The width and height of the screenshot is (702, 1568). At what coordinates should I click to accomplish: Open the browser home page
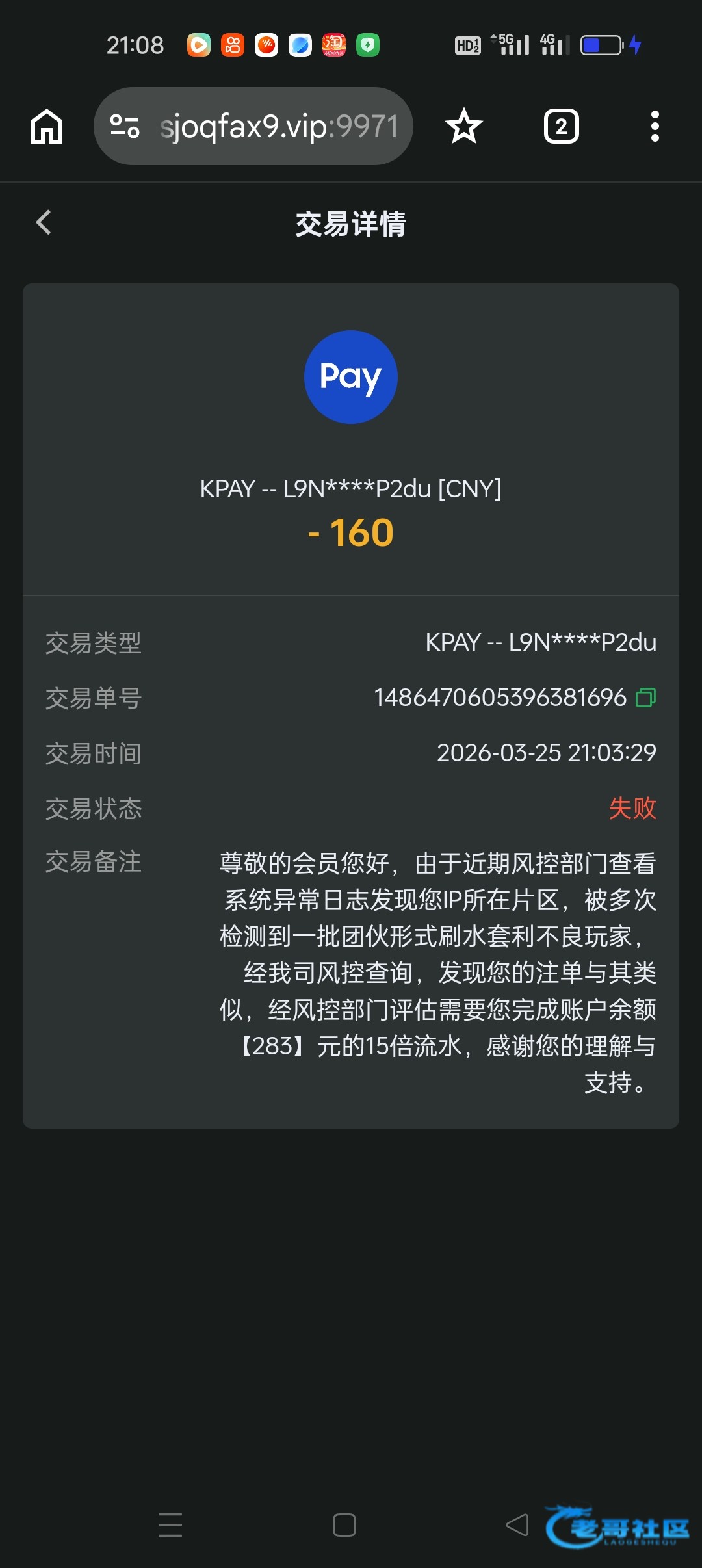pyautogui.click(x=47, y=126)
